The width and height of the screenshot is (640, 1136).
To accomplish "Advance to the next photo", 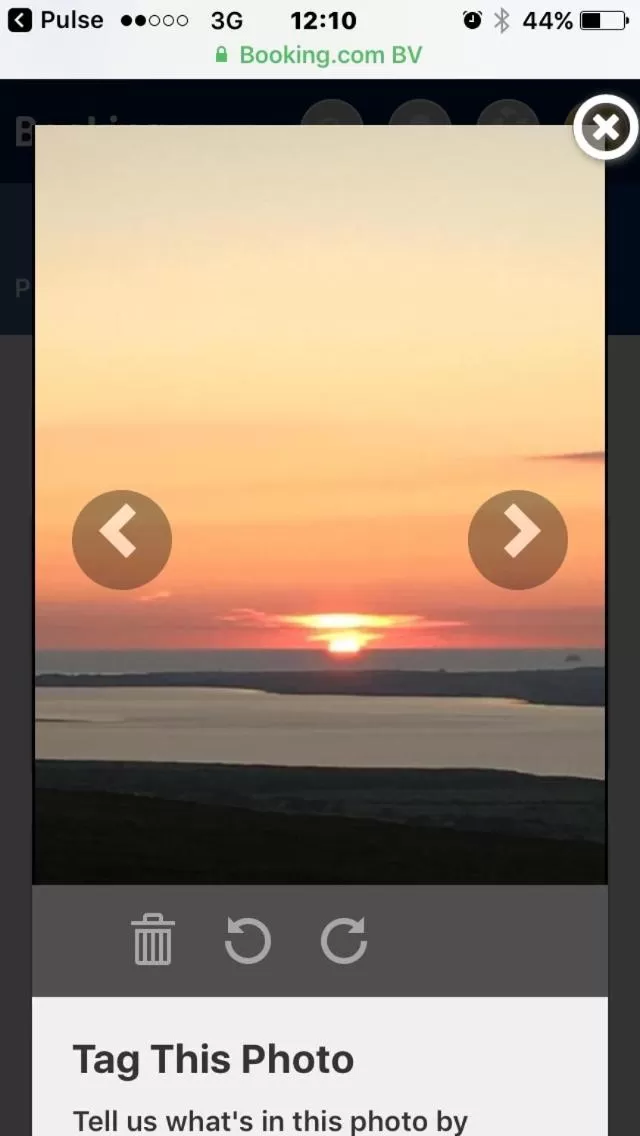I will (x=517, y=539).
